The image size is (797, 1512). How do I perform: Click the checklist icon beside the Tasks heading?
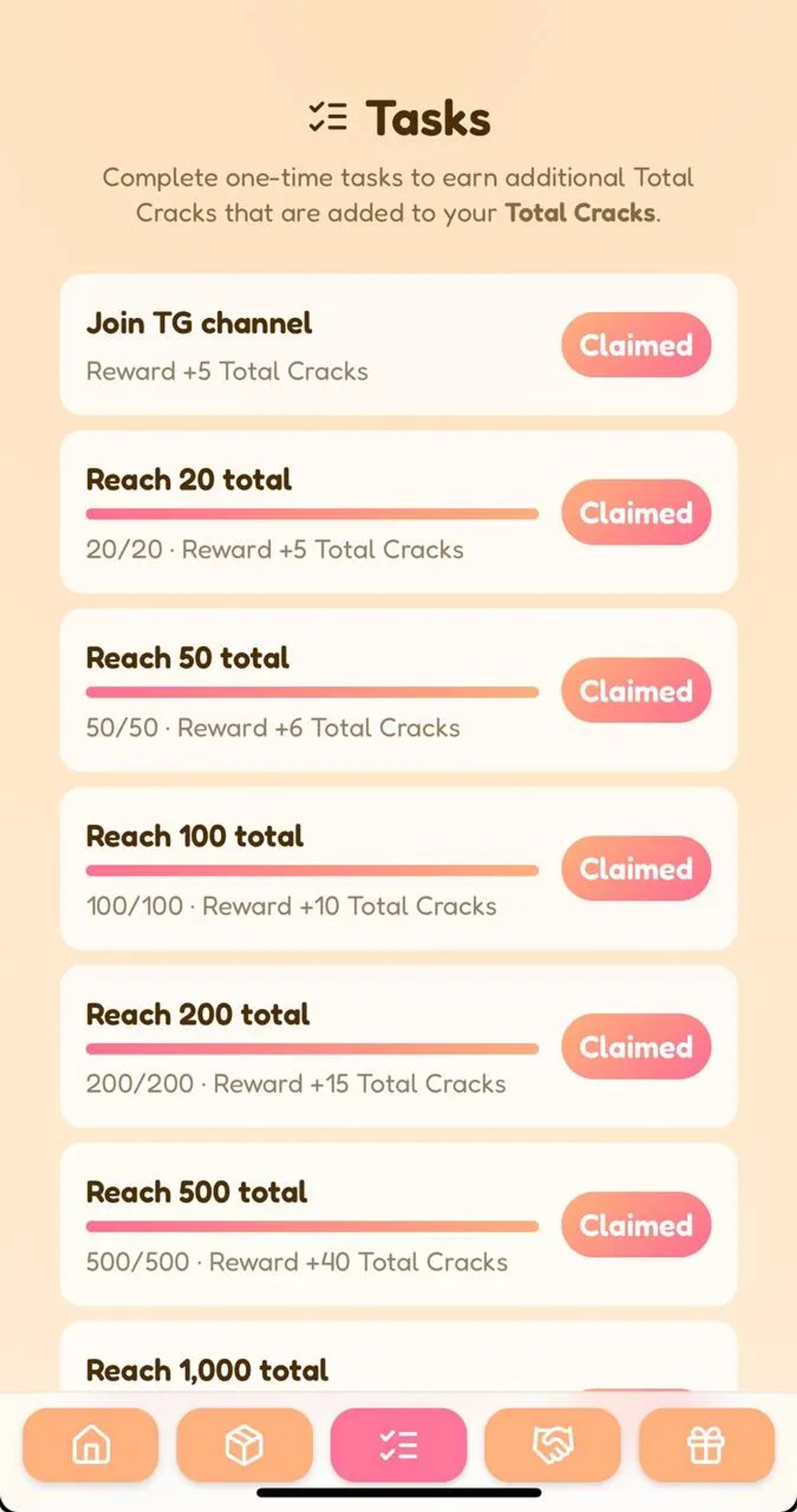(x=327, y=116)
